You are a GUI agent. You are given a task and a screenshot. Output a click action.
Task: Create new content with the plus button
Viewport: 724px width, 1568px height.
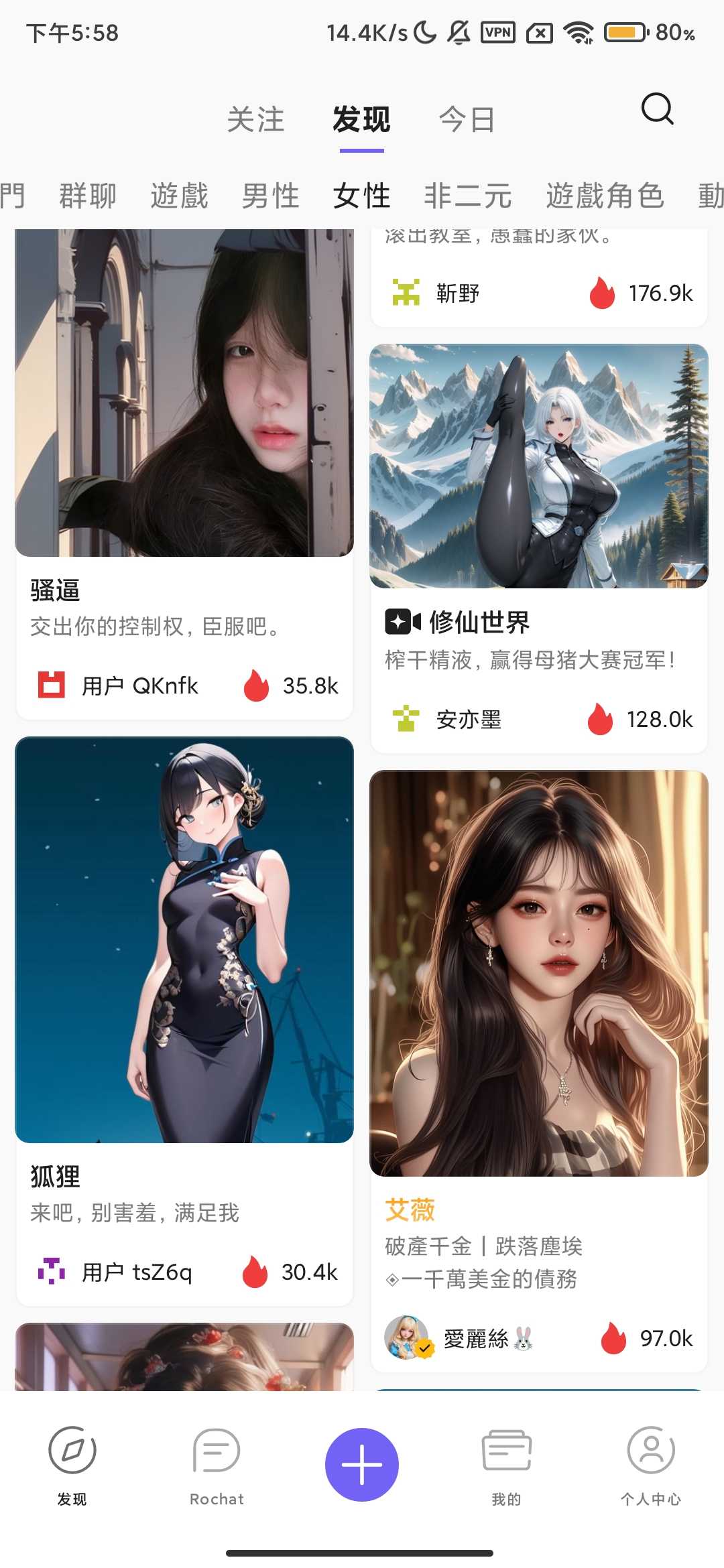point(362,1465)
